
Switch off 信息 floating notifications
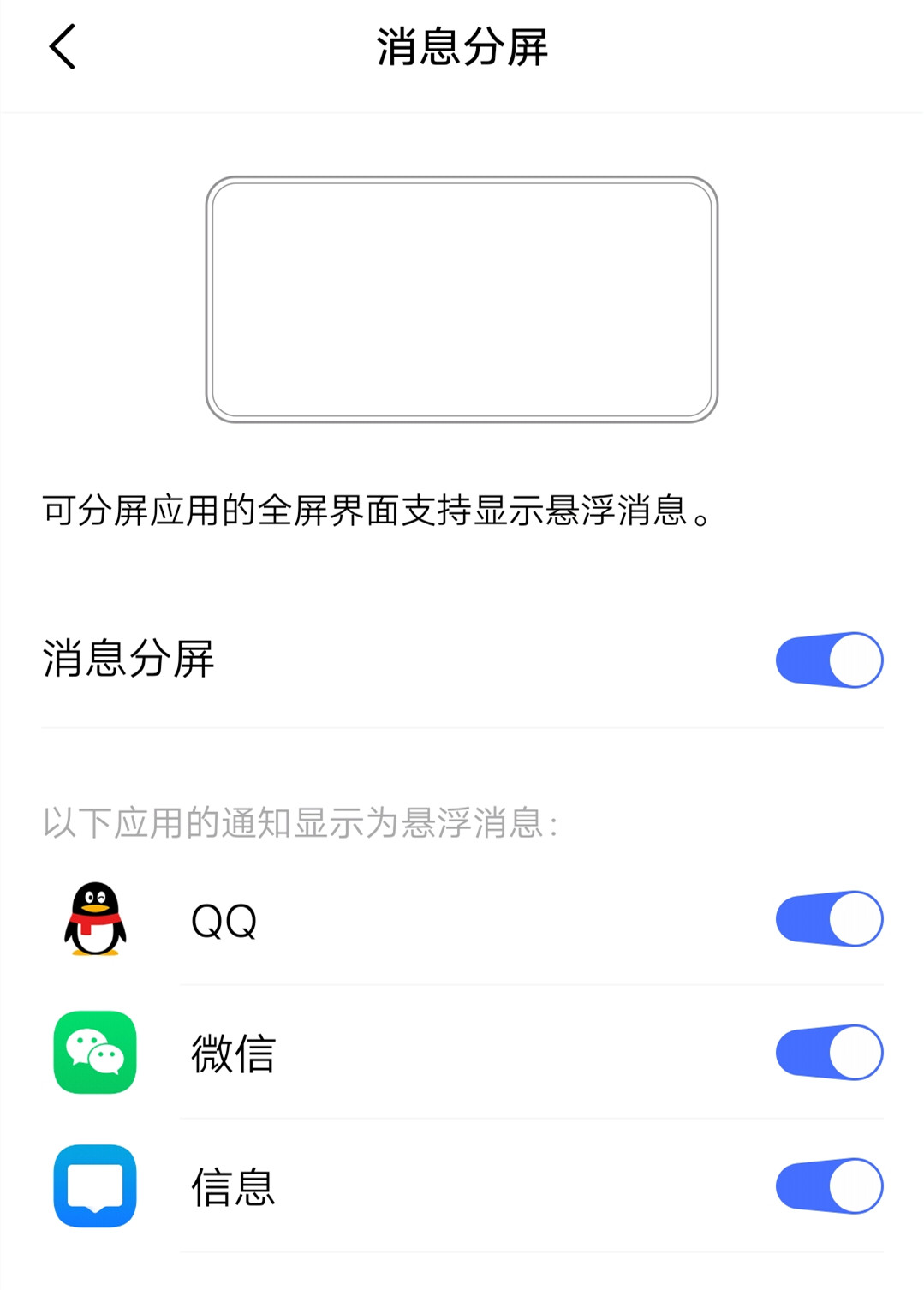click(828, 1185)
